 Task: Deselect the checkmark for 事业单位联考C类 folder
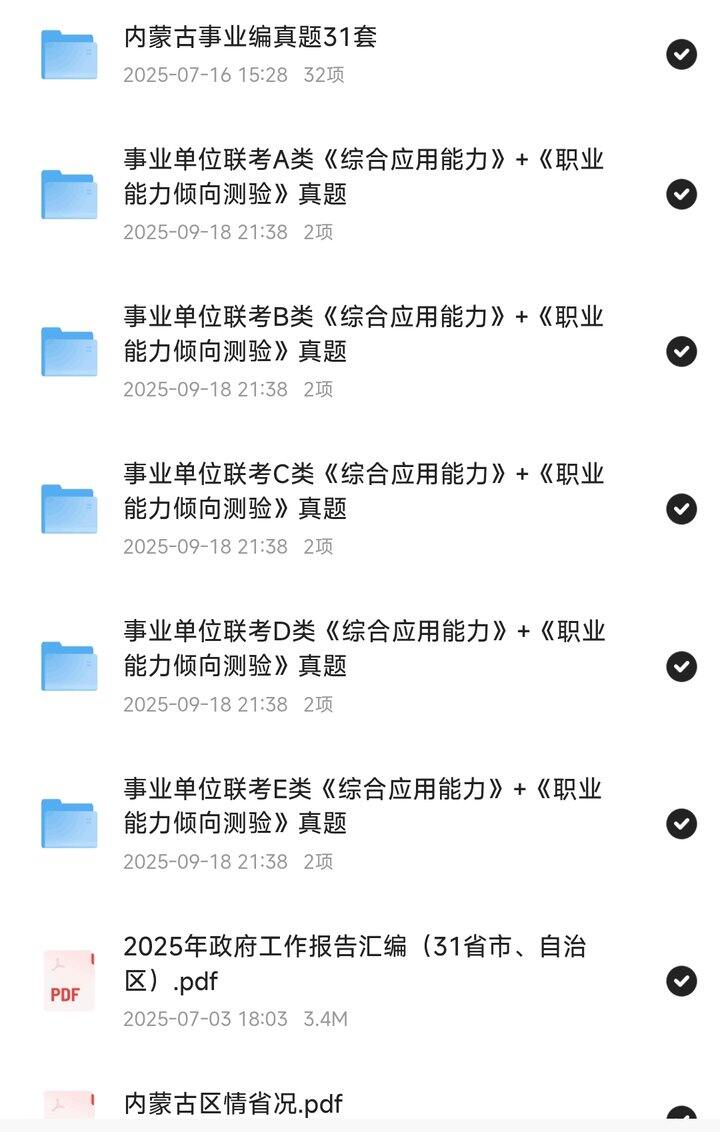coord(681,509)
